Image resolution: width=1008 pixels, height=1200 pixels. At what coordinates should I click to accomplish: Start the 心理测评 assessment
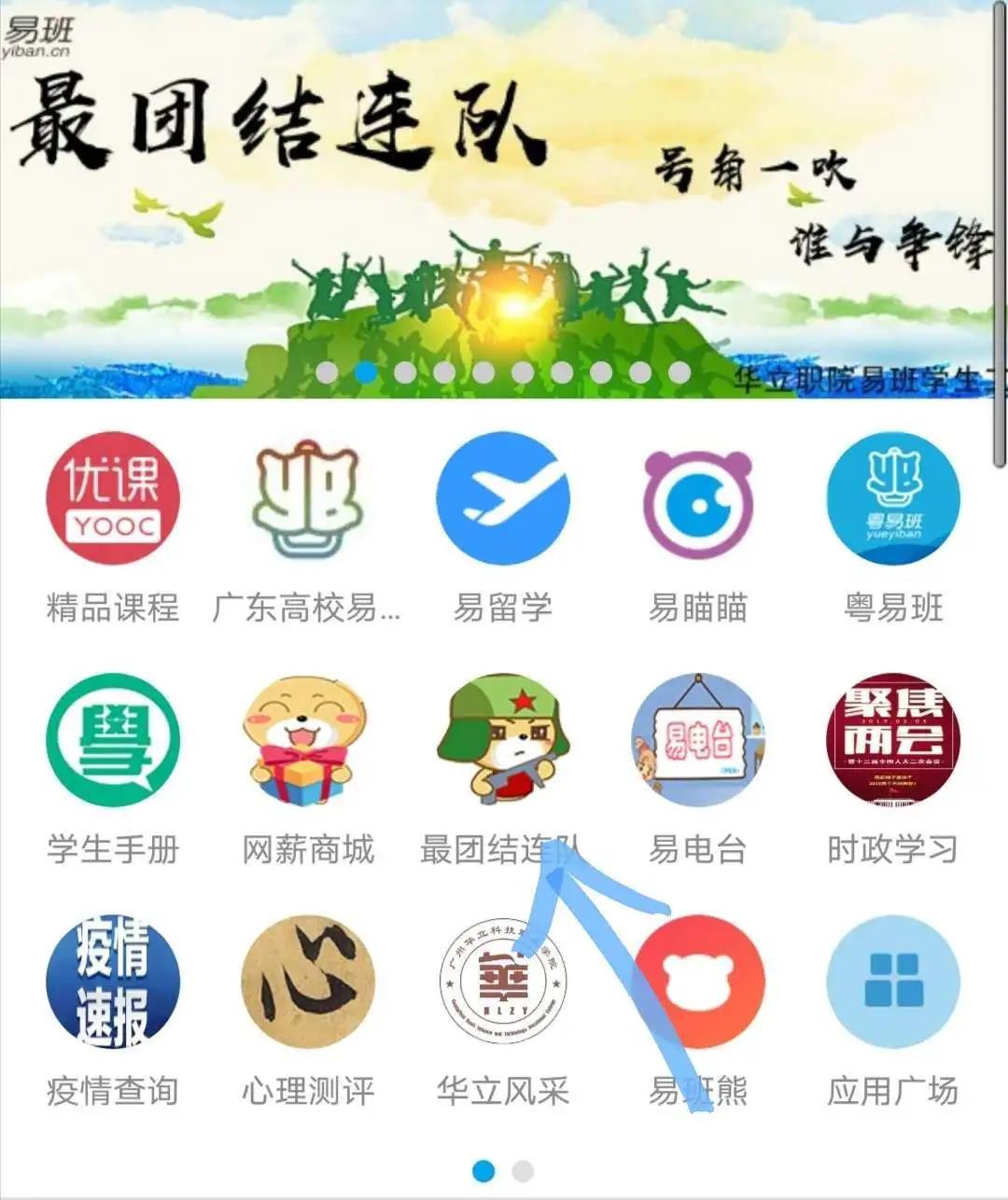tap(308, 982)
